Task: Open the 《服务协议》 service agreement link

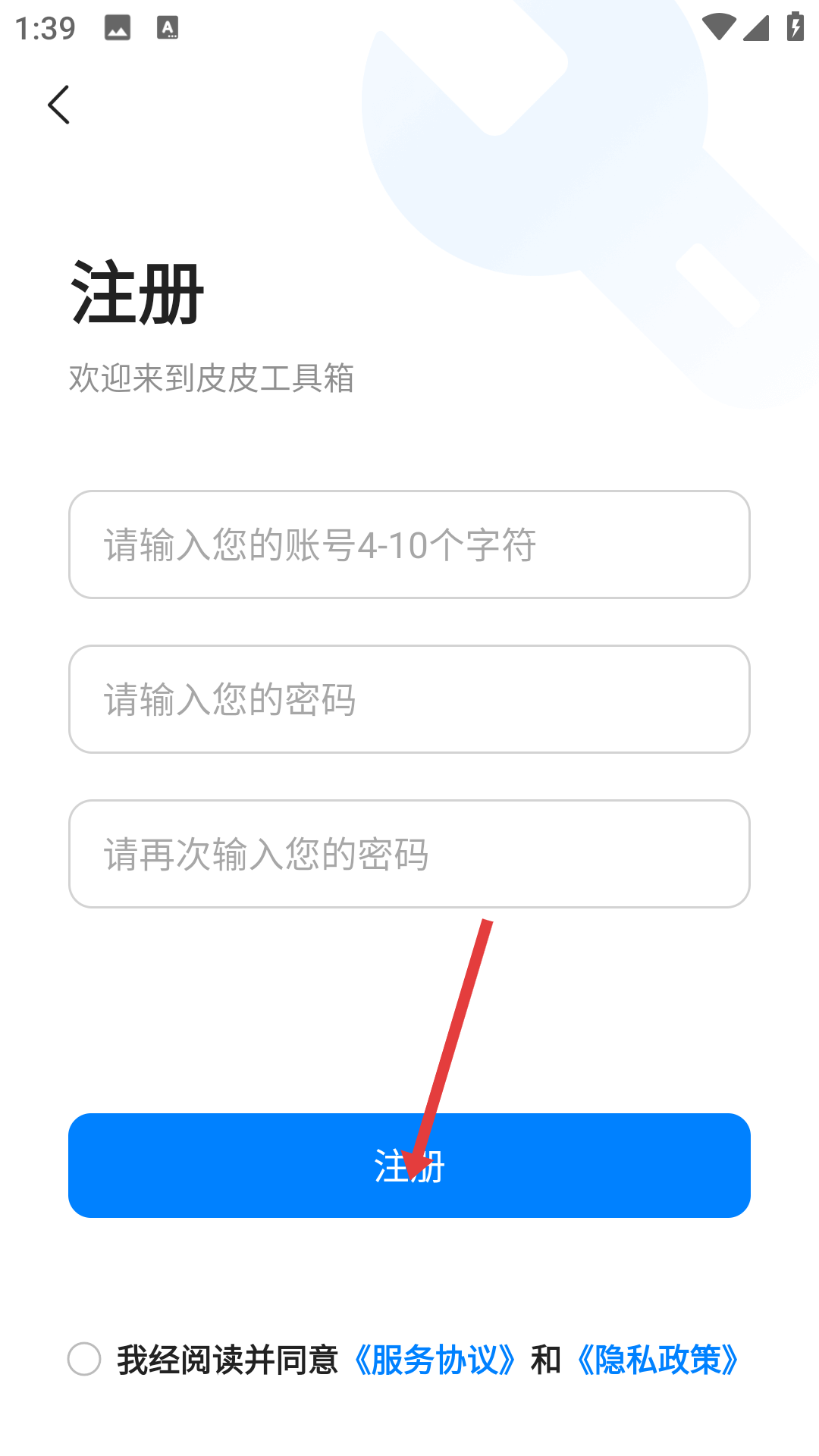Action: click(435, 1360)
